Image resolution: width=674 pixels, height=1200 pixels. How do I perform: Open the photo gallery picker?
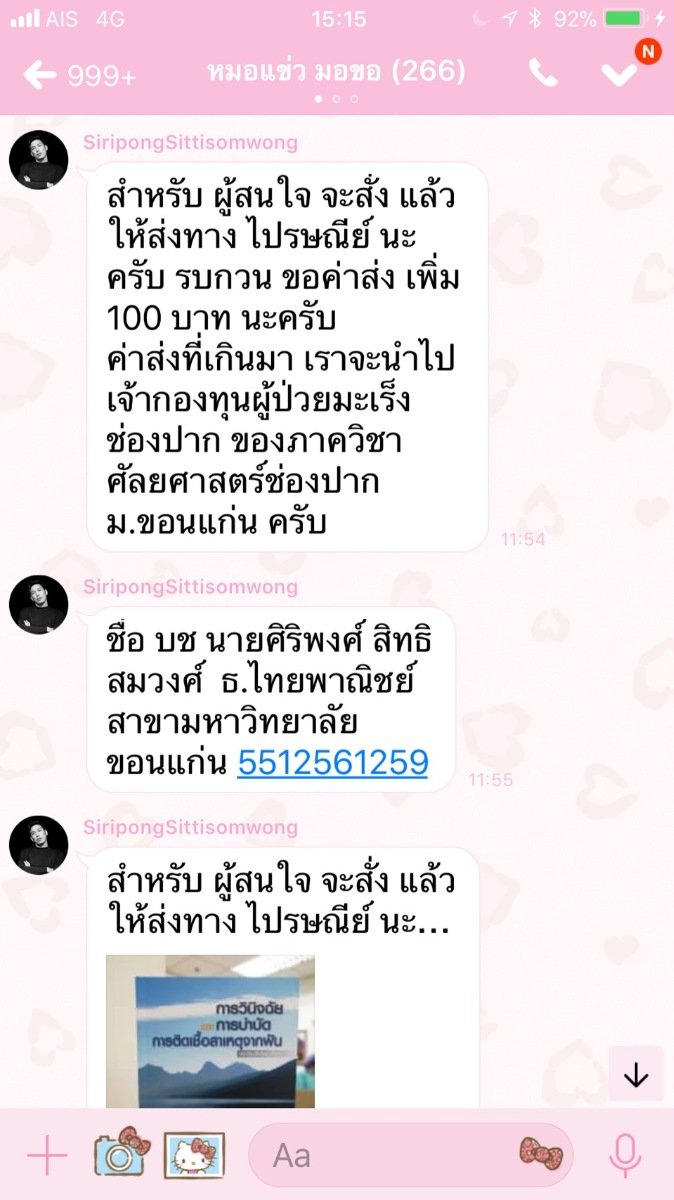(195, 1156)
